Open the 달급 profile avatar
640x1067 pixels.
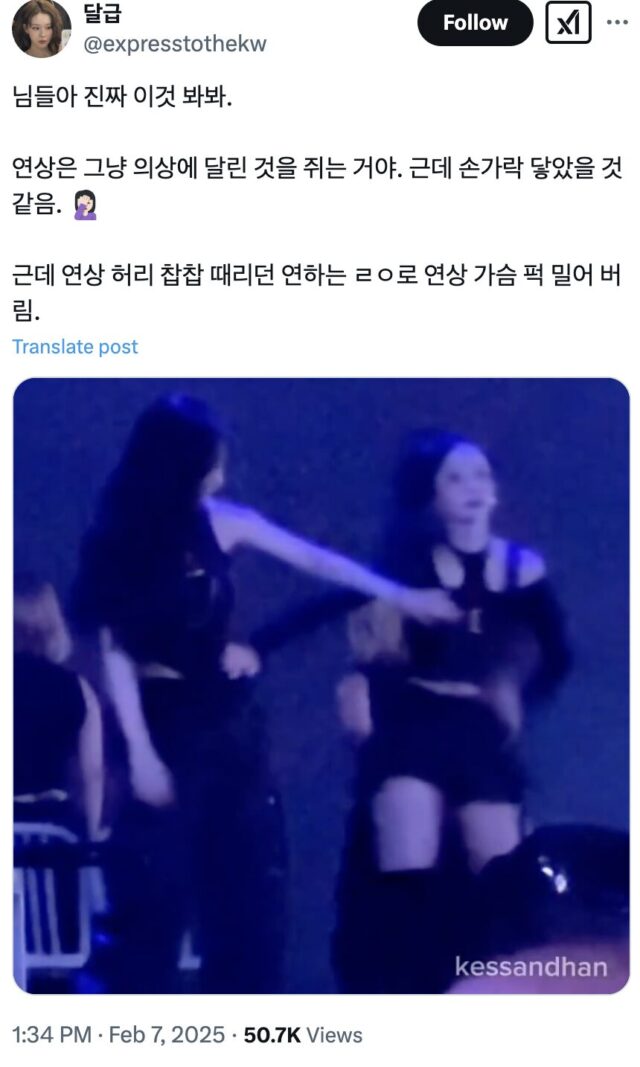coord(41,28)
